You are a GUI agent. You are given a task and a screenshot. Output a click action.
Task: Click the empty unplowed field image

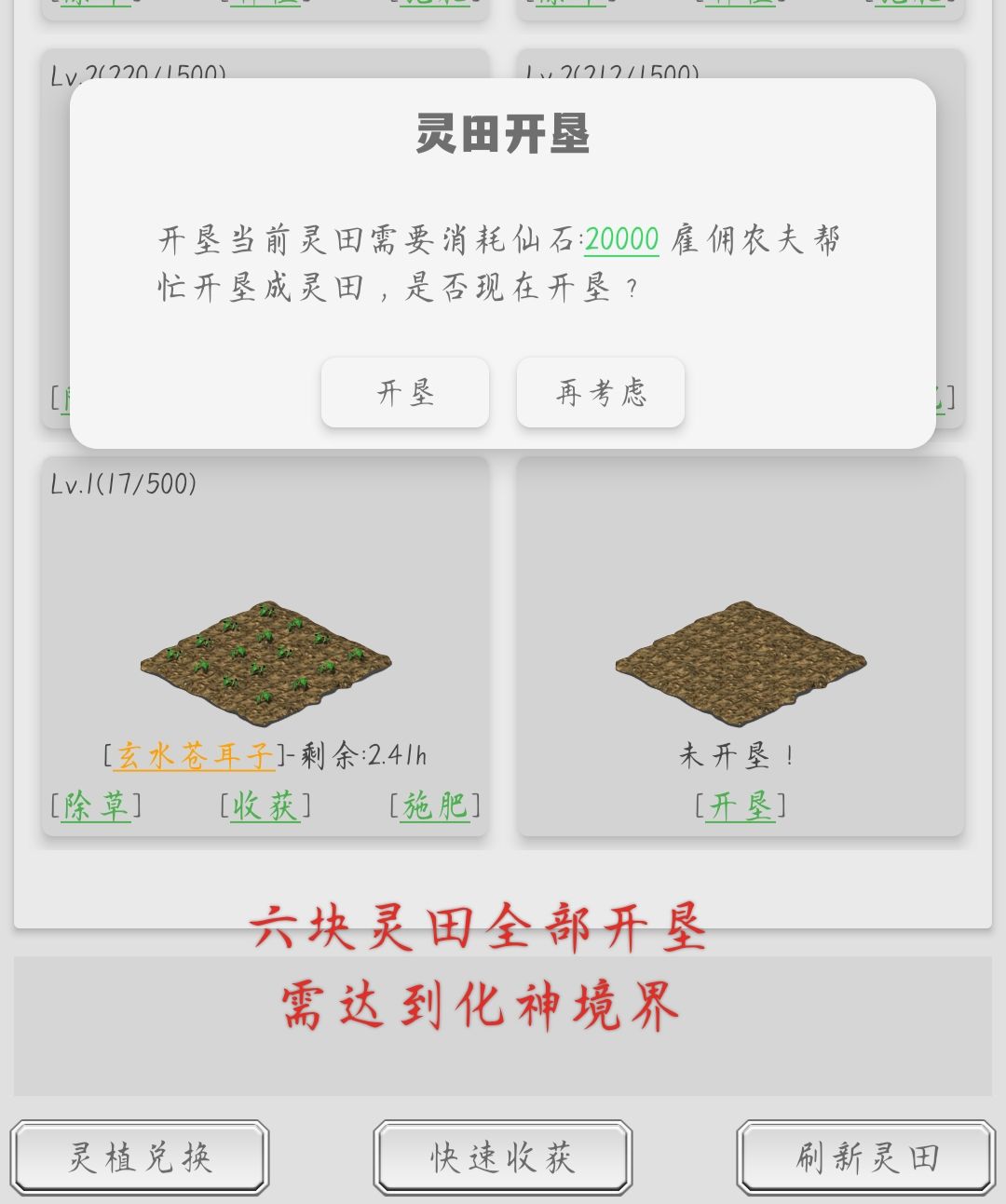click(741, 661)
